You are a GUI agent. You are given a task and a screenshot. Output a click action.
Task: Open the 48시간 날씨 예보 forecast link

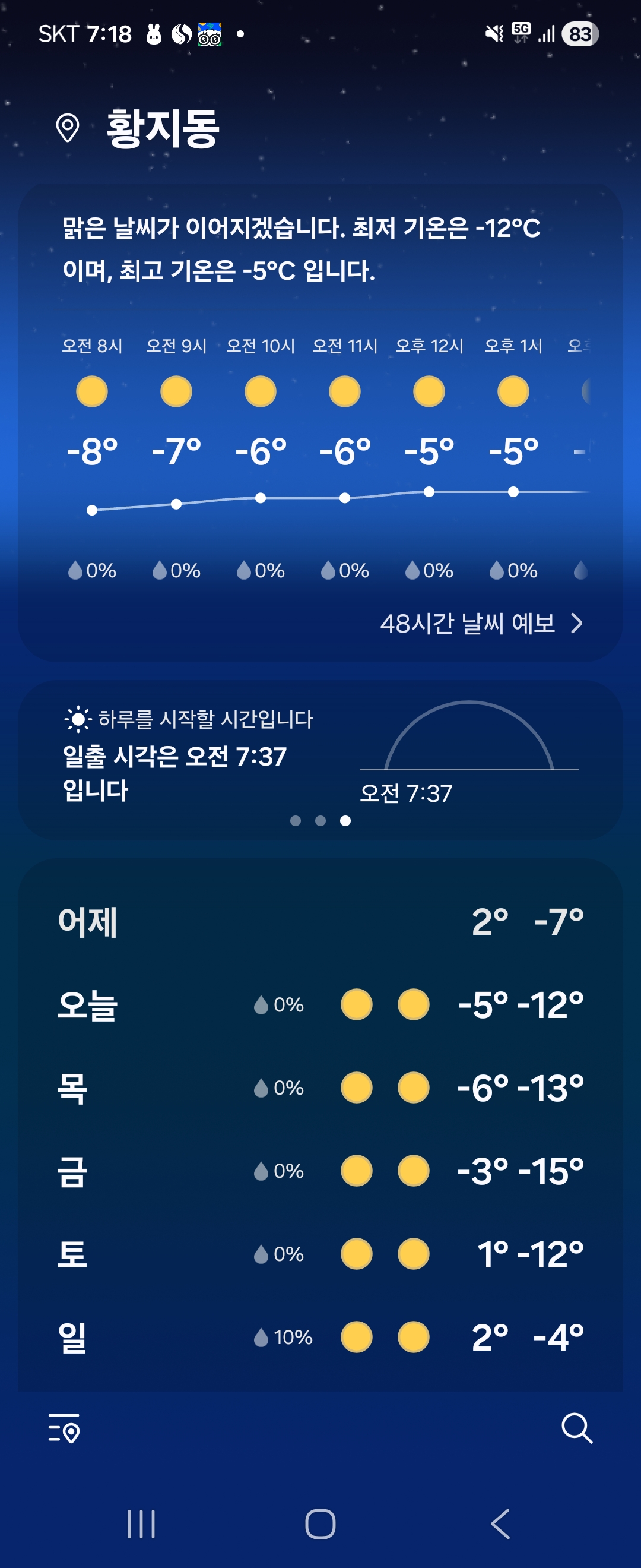480,623
